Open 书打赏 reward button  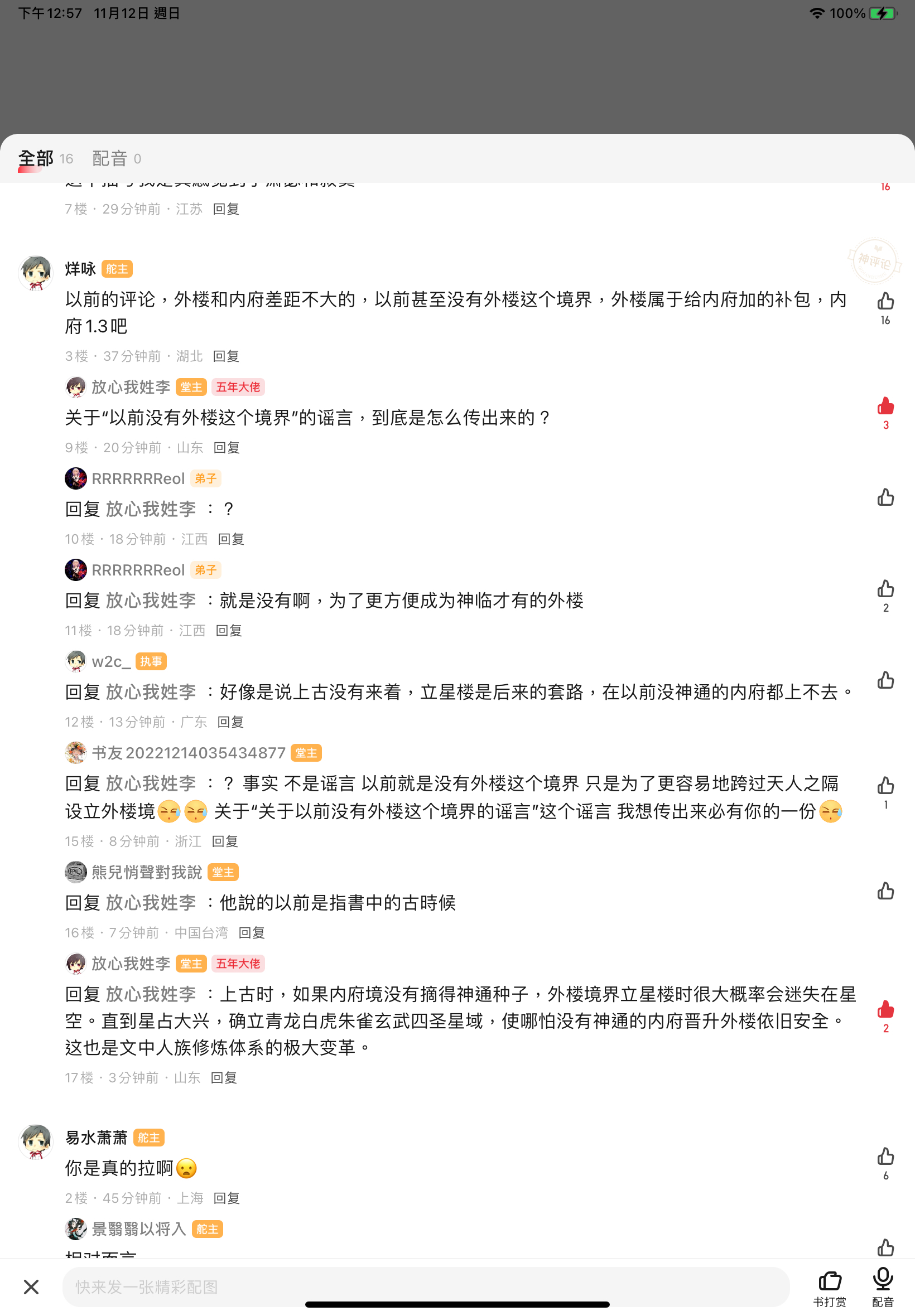(830, 1287)
